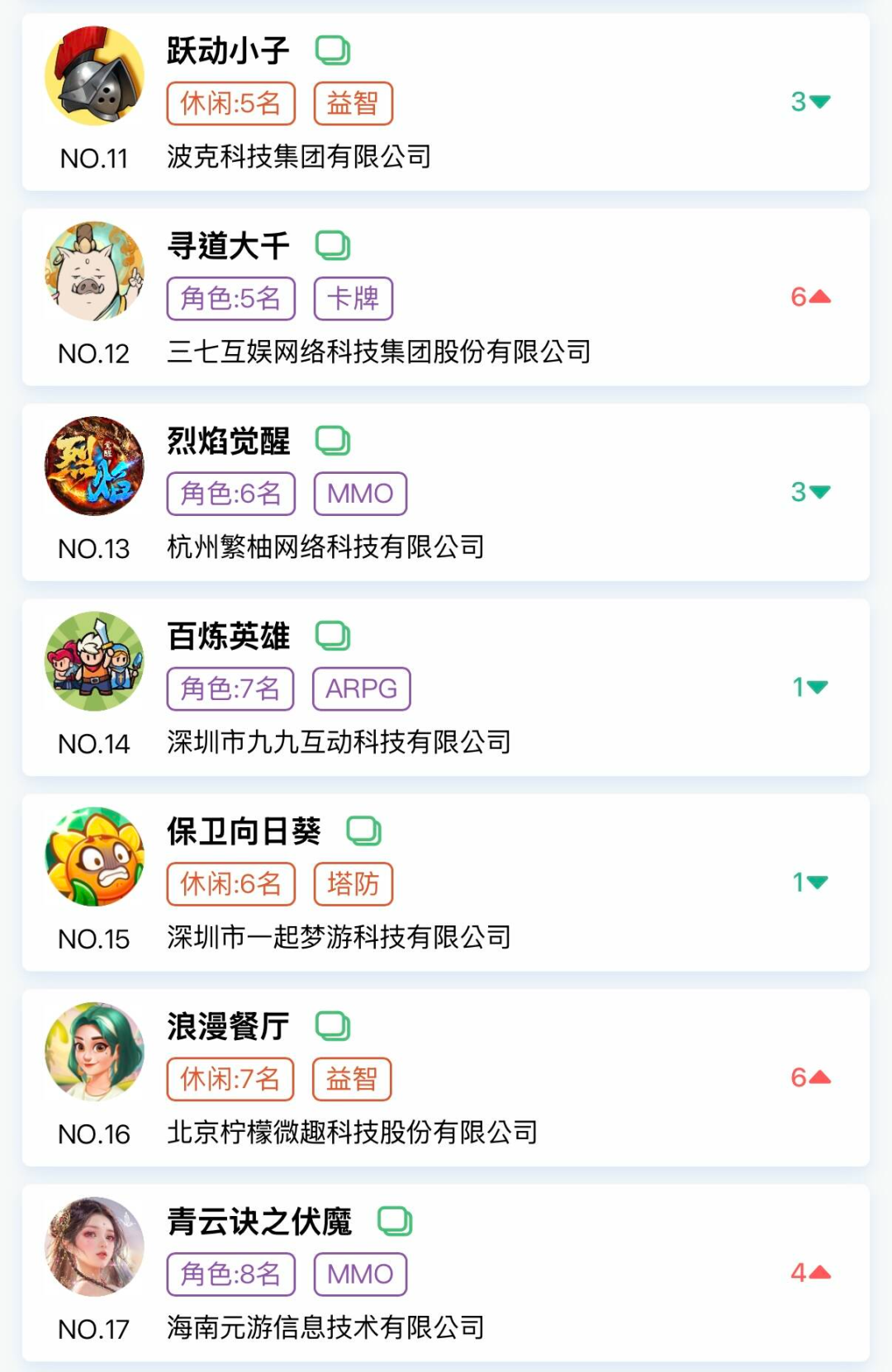
Task: Click the 浪漫餐厅 chef avatar icon
Action: 94,1052
